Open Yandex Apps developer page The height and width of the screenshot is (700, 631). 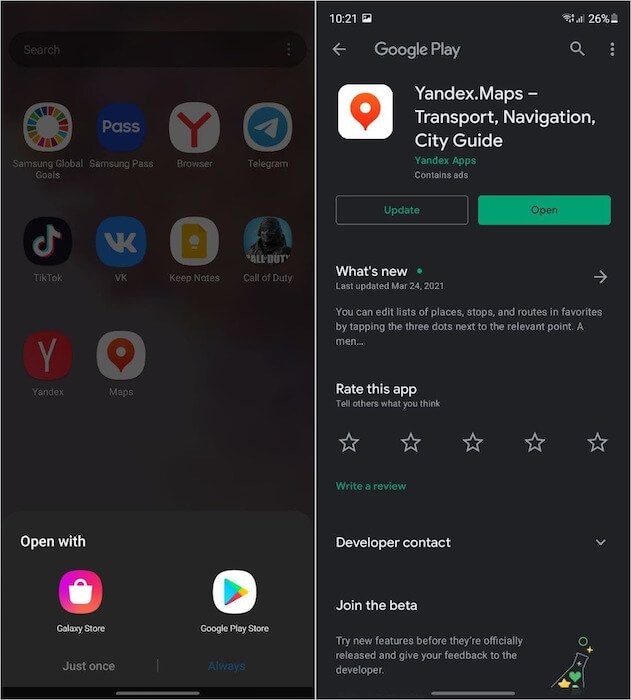coord(445,160)
